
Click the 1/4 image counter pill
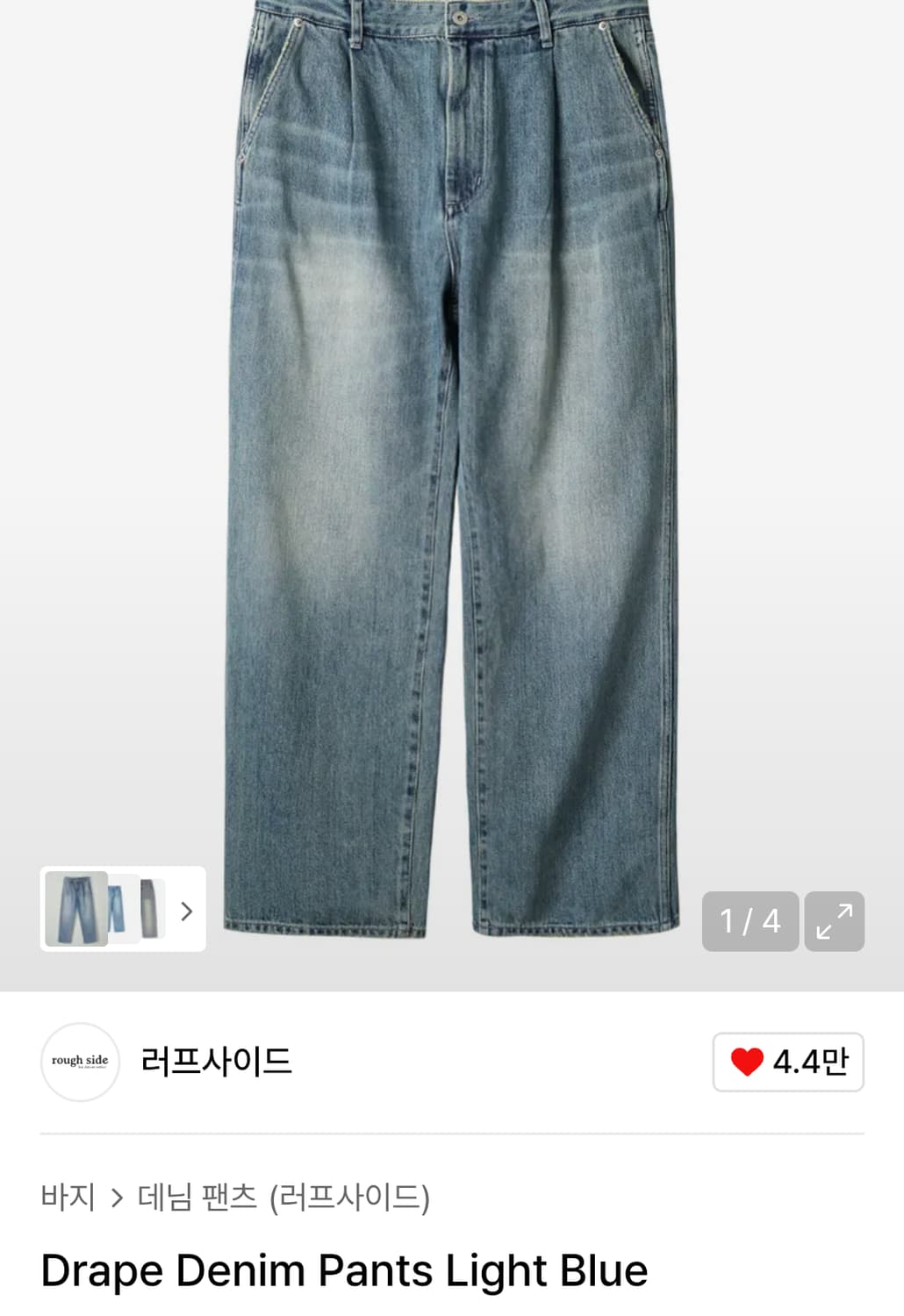[x=750, y=922]
